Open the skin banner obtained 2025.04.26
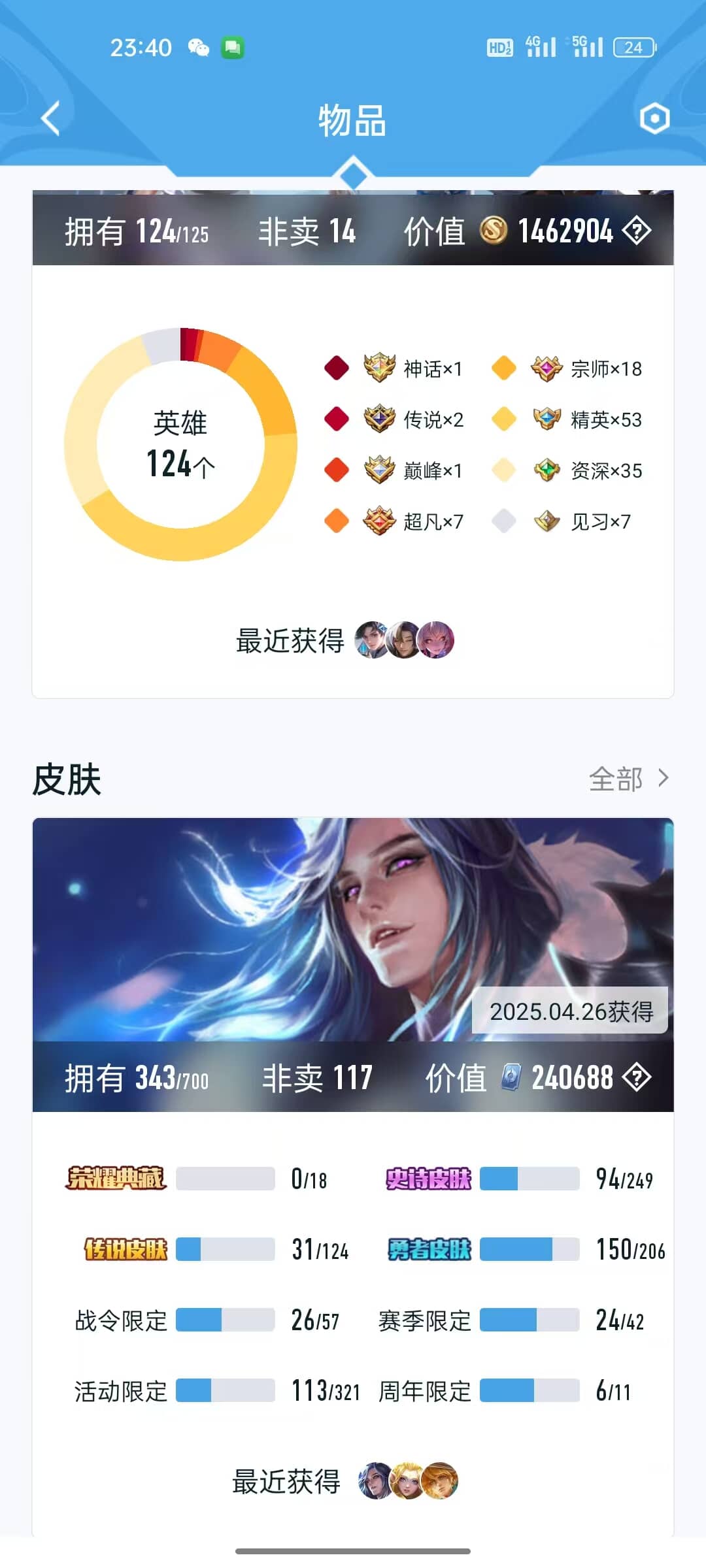The width and height of the screenshot is (706, 1568). 353,930
